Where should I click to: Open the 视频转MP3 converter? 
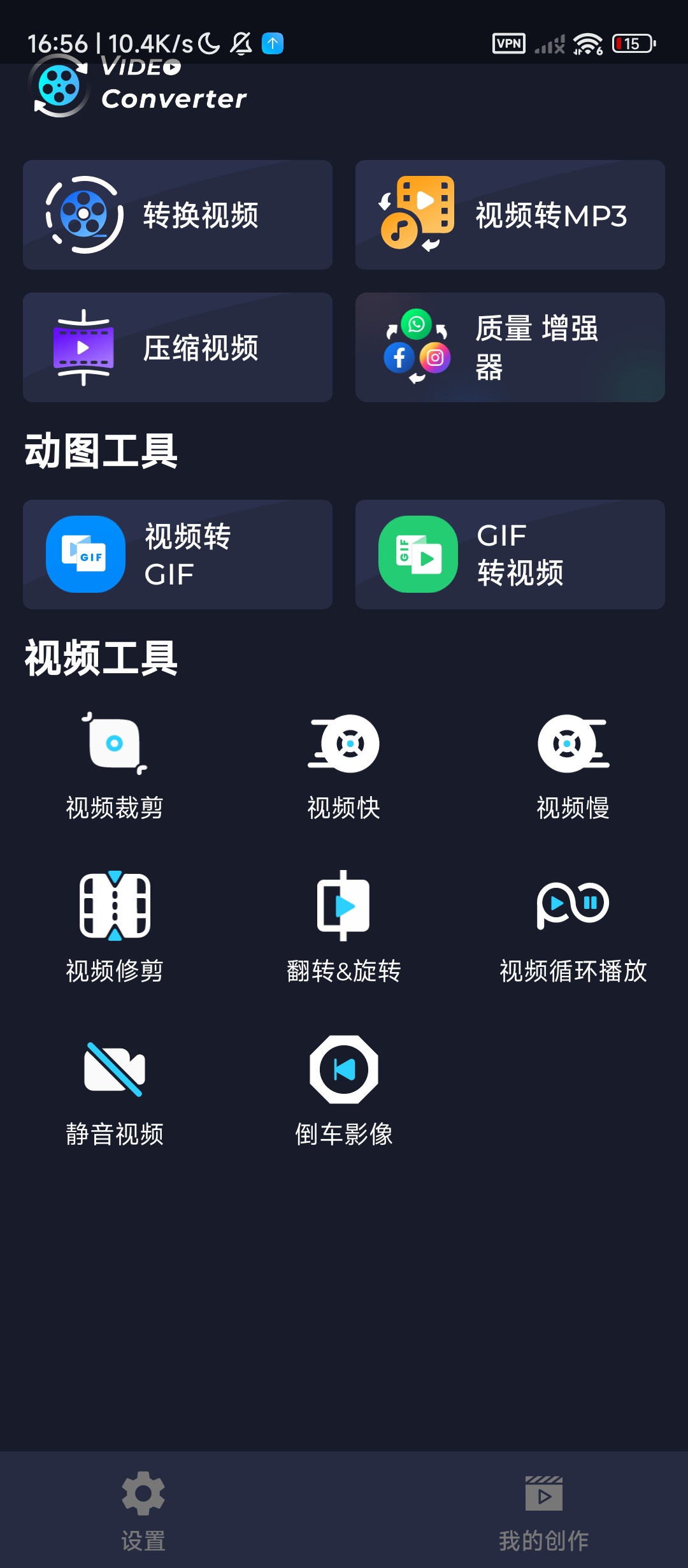click(510, 215)
